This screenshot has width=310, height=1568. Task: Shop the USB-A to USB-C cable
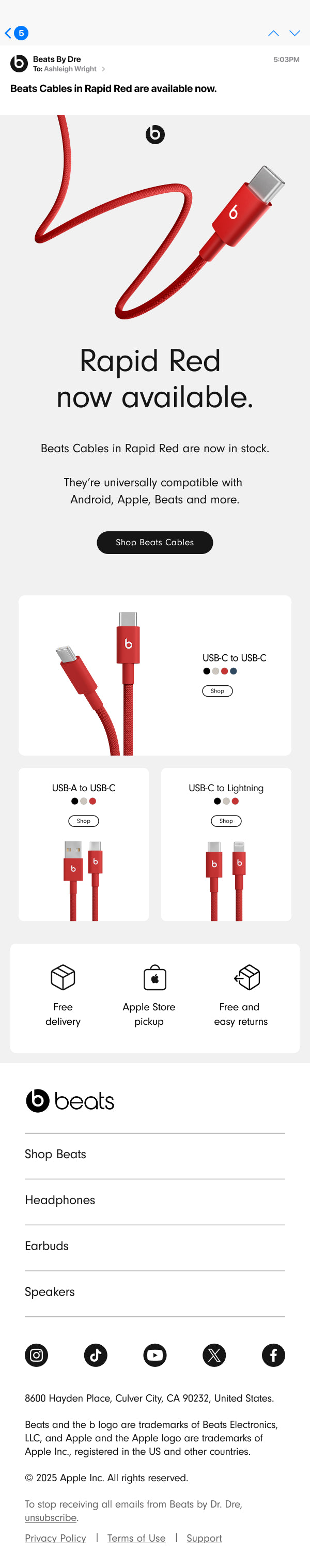[83, 821]
